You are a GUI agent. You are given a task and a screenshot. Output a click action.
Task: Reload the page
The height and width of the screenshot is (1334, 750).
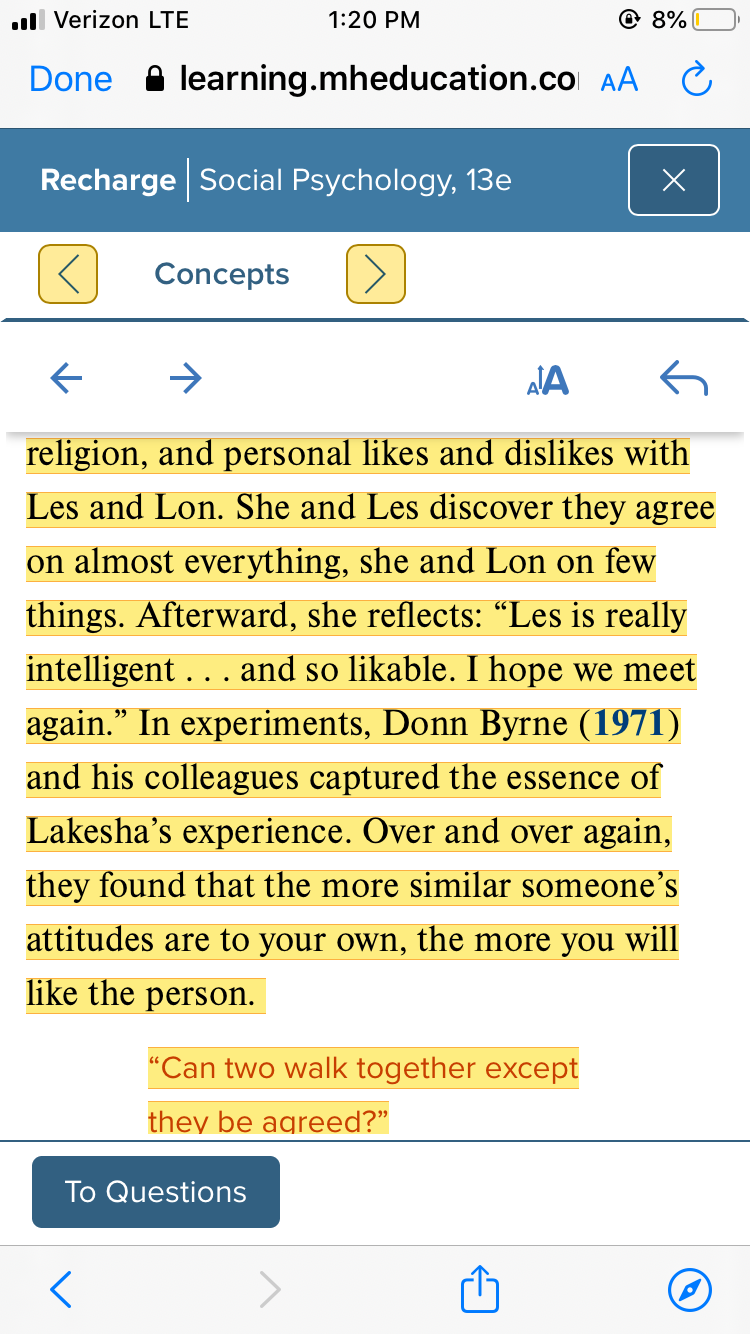tap(696, 79)
